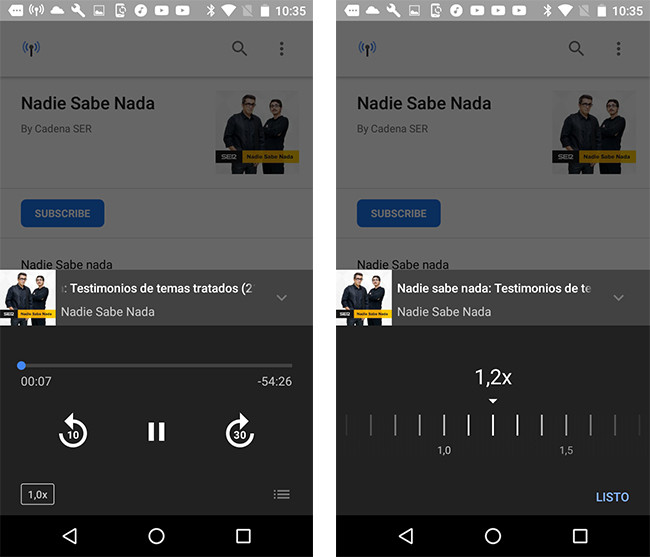
Task: Open the playback queue list icon
Action: [x=282, y=494]
